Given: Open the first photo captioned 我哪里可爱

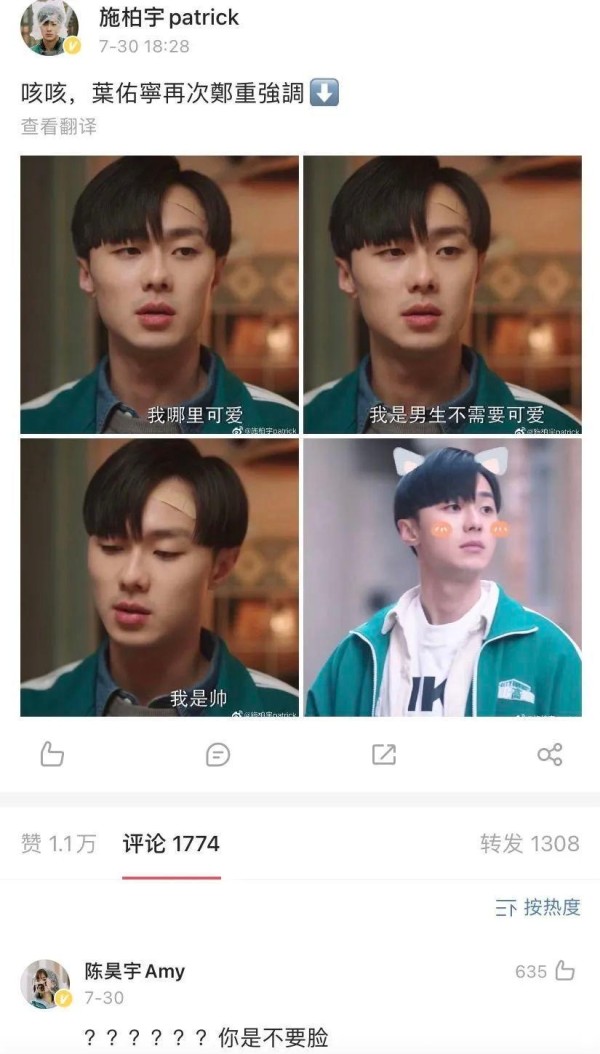Looking at the screenshot, I should pos(160,294).
